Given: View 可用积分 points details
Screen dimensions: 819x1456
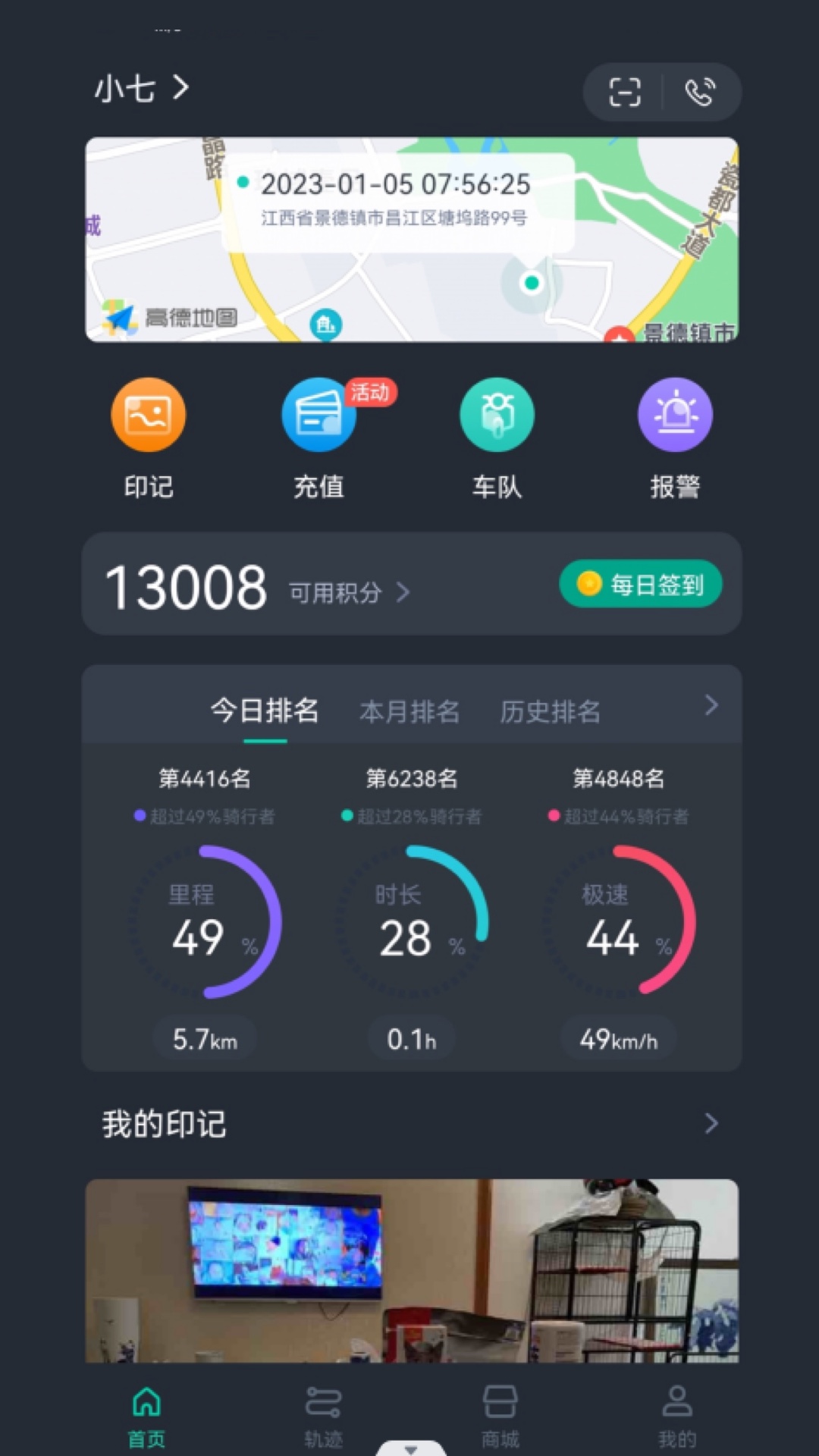Looking at the screenshot, I should click(x=349, y=592).
